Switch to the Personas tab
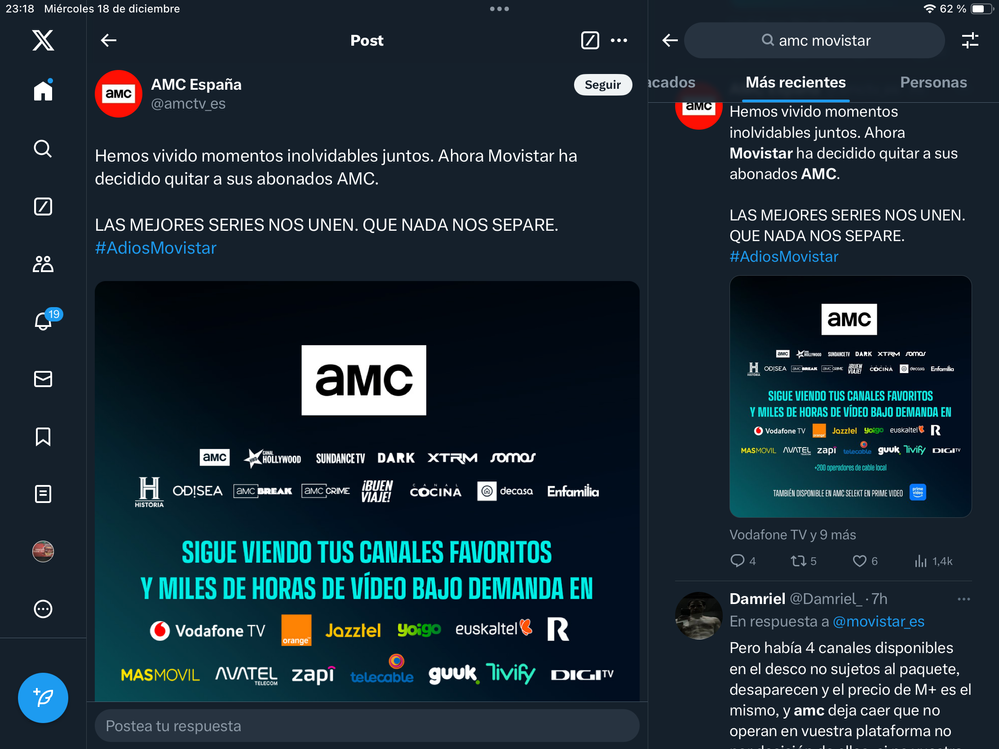Screen dimensions: 999x749 933,83
